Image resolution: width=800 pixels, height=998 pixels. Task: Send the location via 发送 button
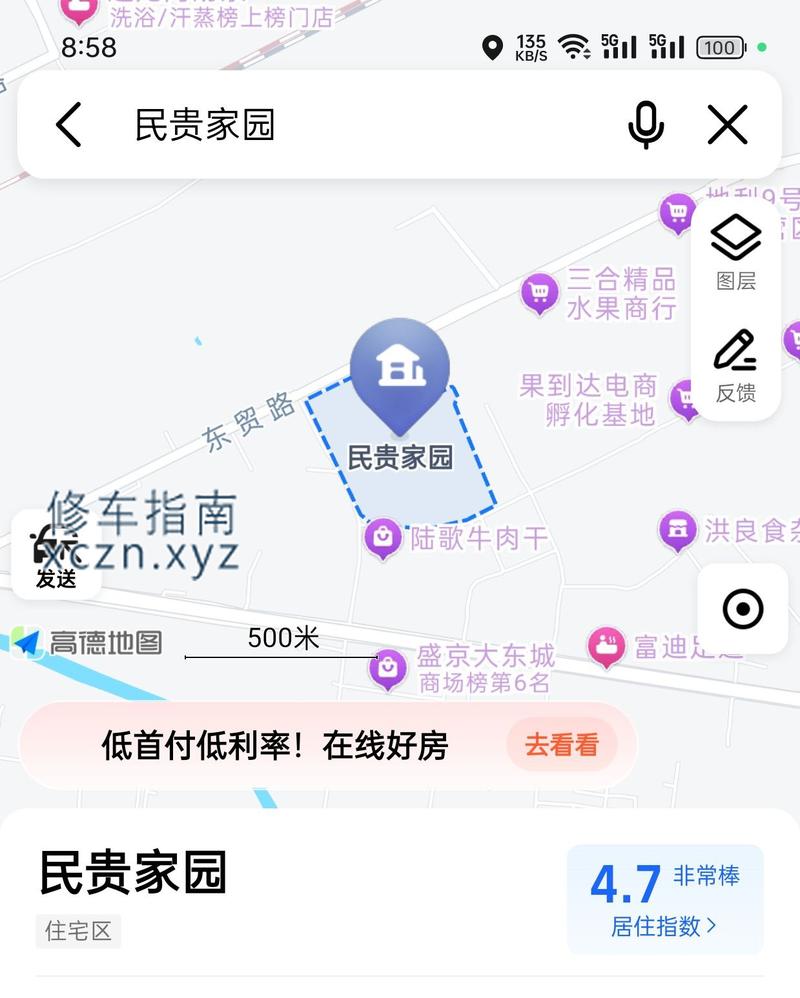(x=55, y=556)
